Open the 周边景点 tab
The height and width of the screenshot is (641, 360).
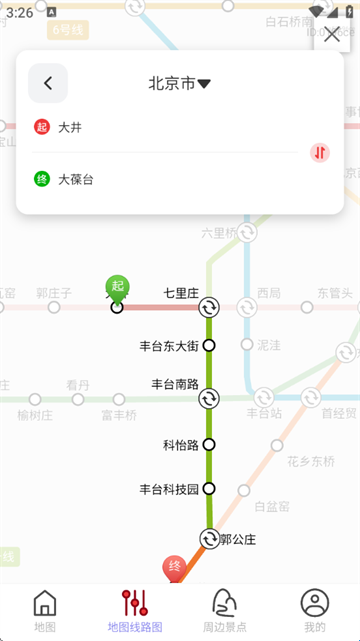click(225, 611)
